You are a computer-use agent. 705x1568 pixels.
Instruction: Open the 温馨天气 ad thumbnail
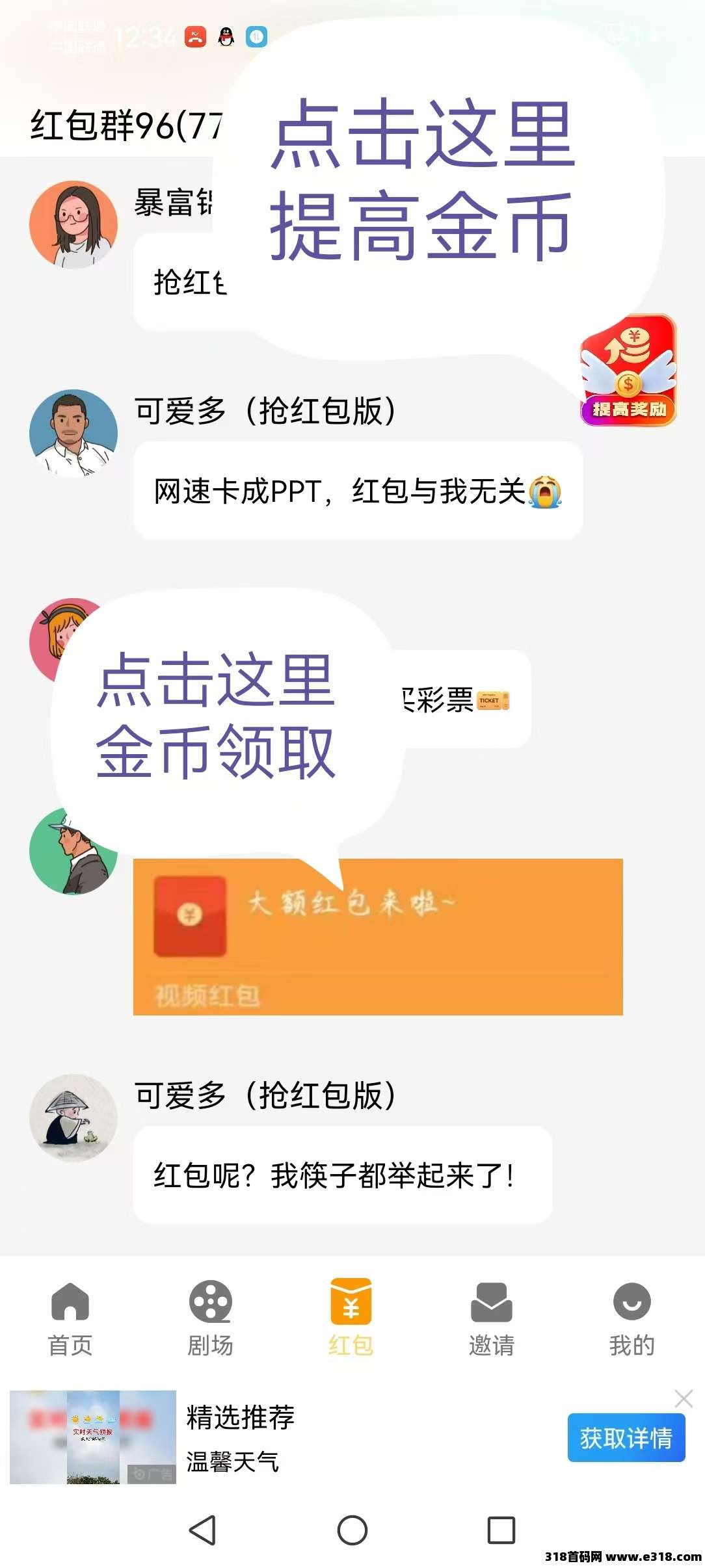(x=93, y=1437)
